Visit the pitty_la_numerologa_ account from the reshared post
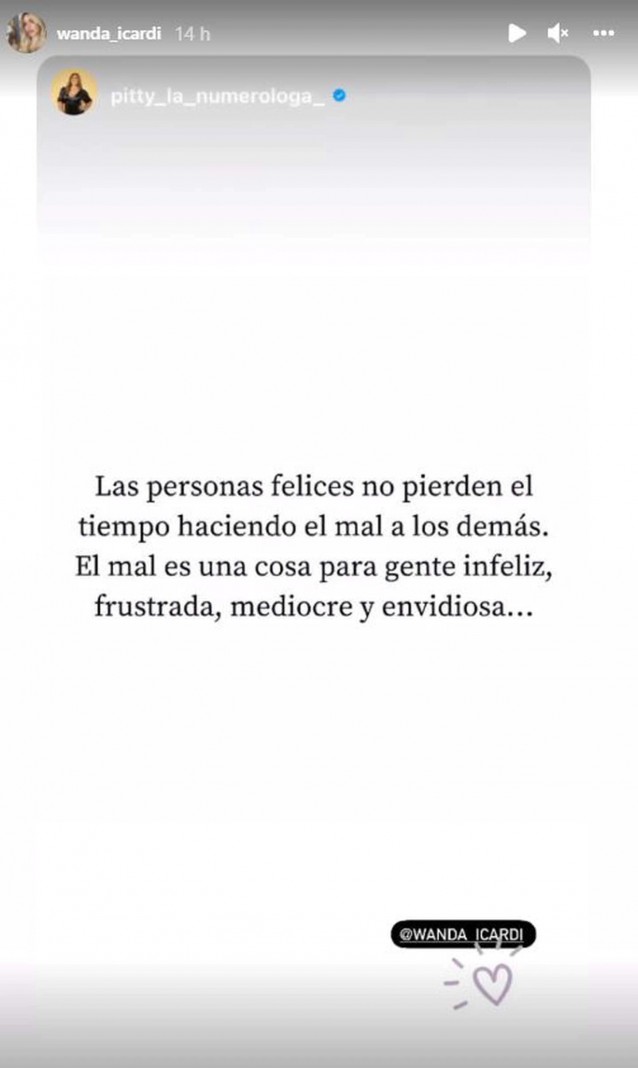Screen dimensions: 638x1068 tap(219, 95)
